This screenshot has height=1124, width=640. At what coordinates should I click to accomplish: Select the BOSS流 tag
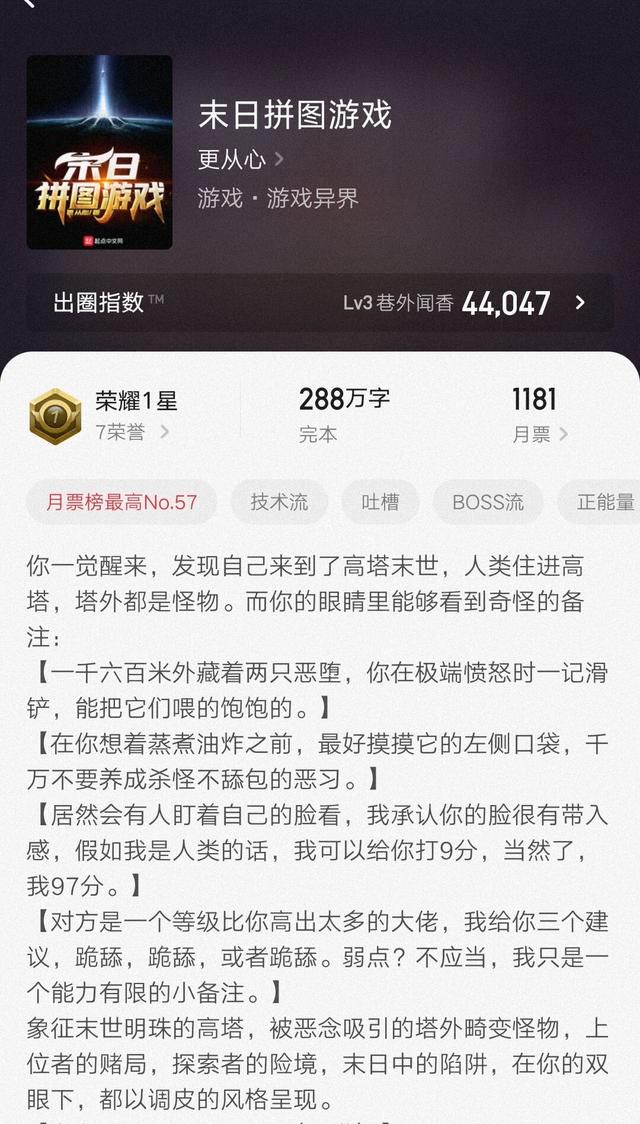[x=488, y=502]
